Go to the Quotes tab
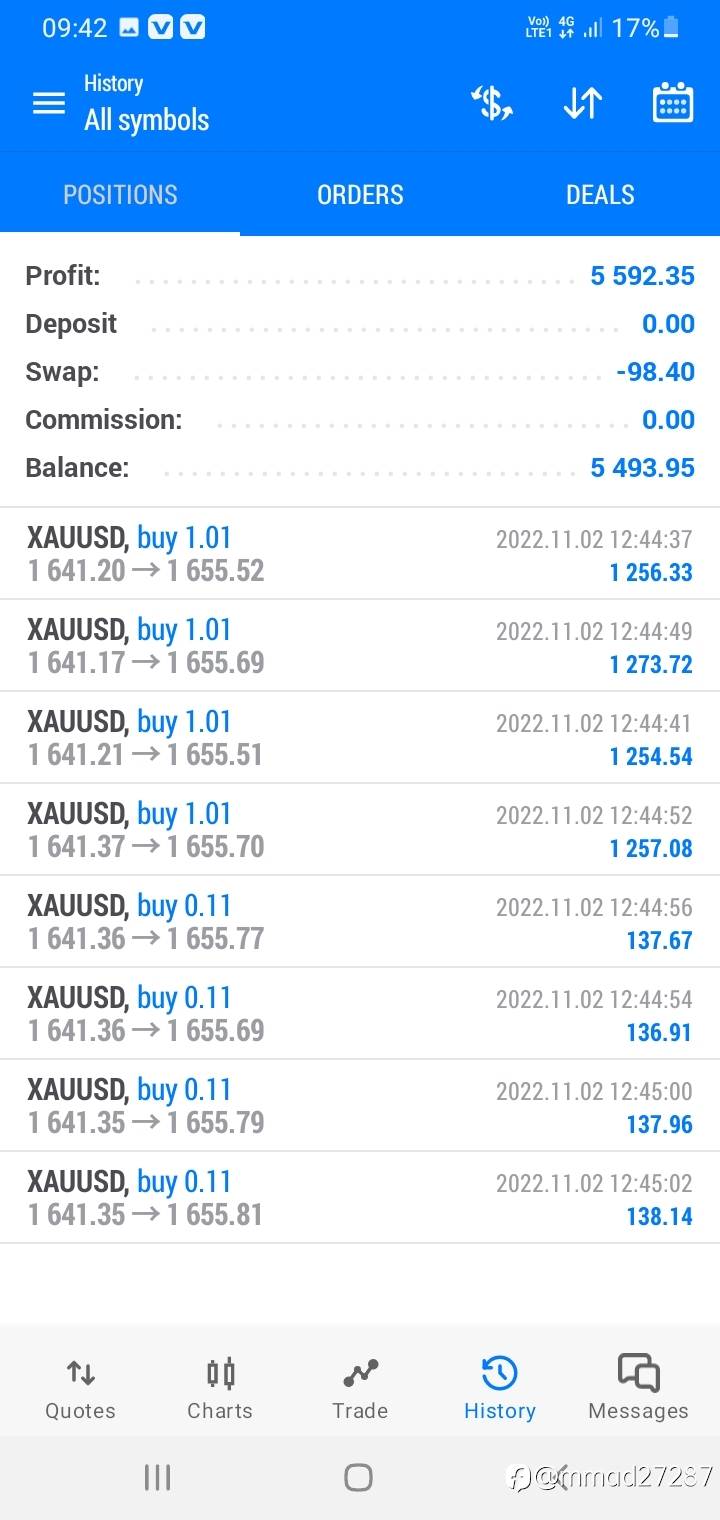720x1520 pixels. tap(80, 1388)
